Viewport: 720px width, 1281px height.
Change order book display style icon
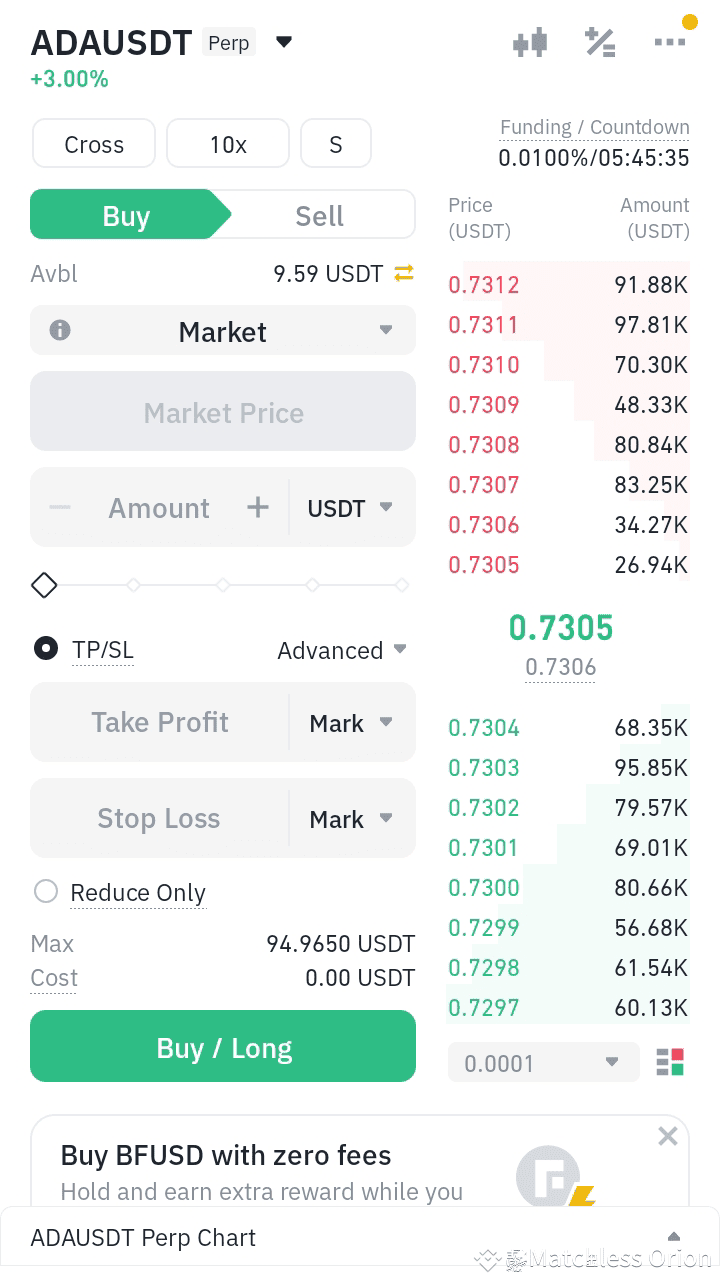point(670,1062)
